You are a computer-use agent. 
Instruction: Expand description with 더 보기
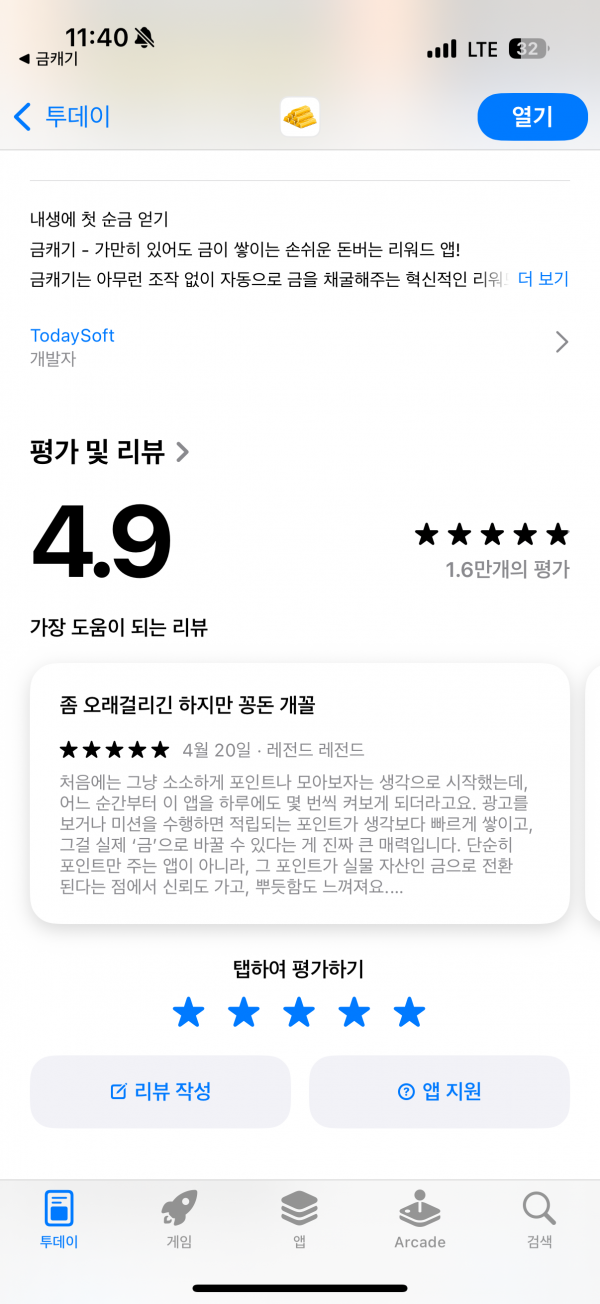(543, 279)
